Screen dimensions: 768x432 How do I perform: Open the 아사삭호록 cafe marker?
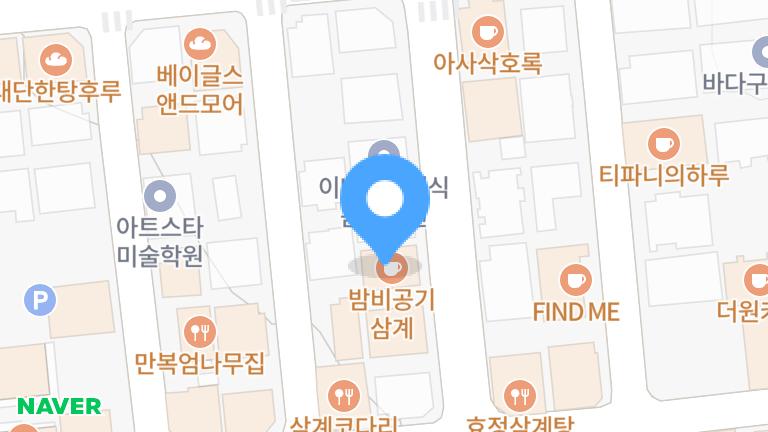pos(487,32)
